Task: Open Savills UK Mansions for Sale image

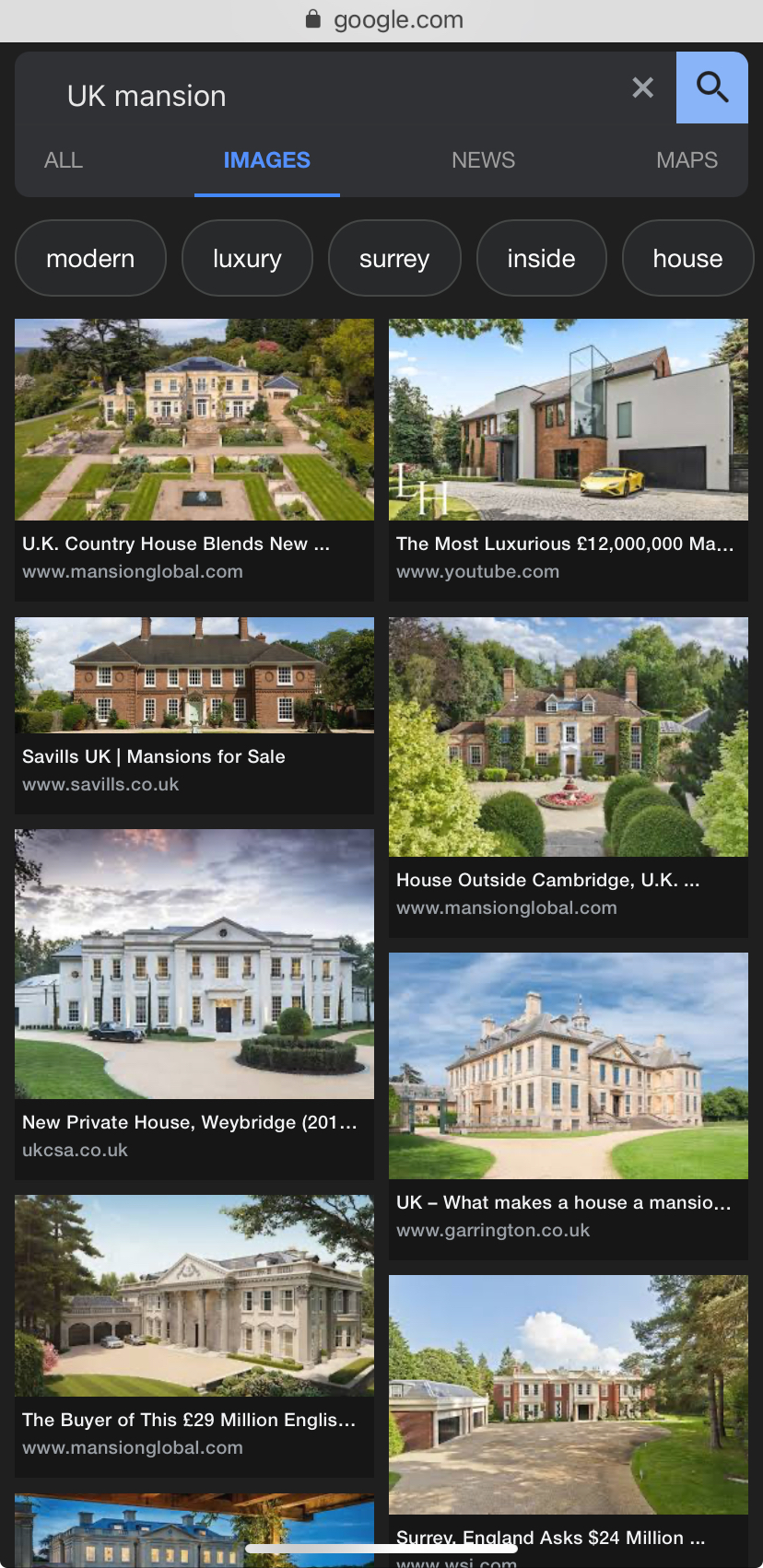Action: [194, 715]
